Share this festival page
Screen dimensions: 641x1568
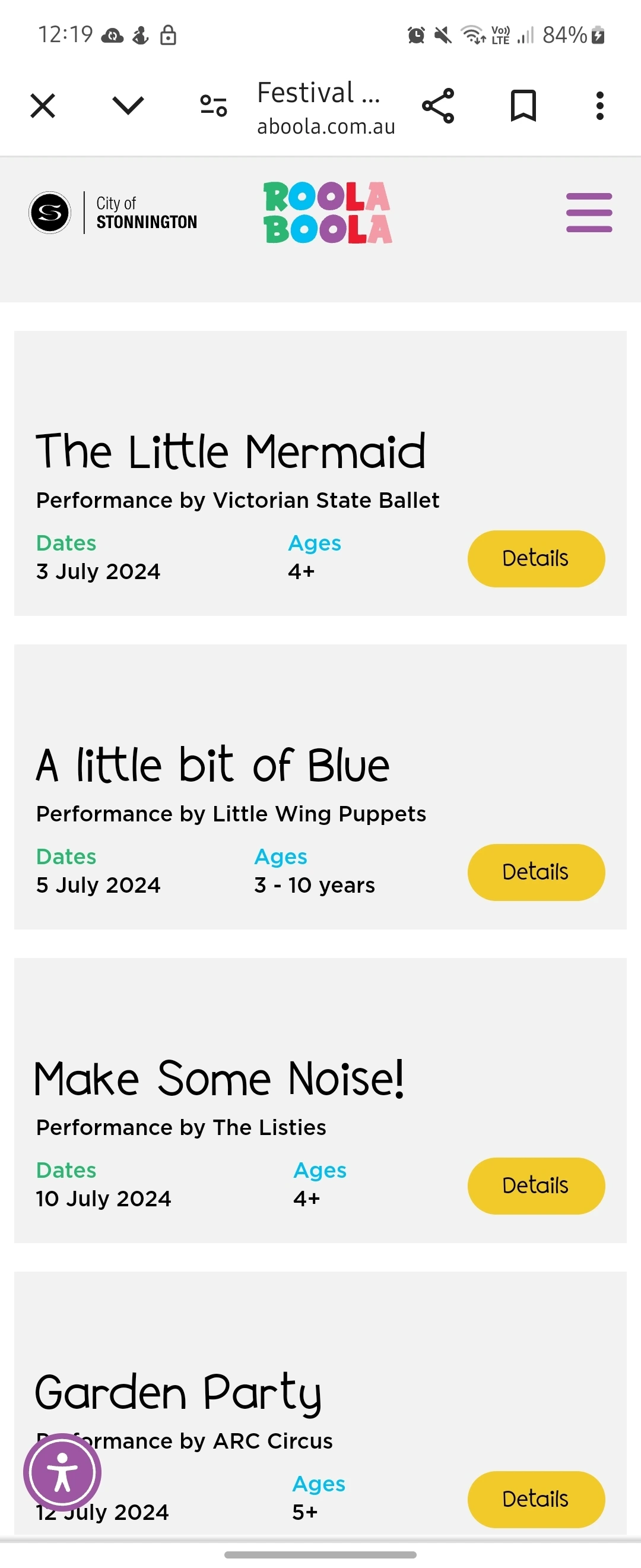point(438,106)
